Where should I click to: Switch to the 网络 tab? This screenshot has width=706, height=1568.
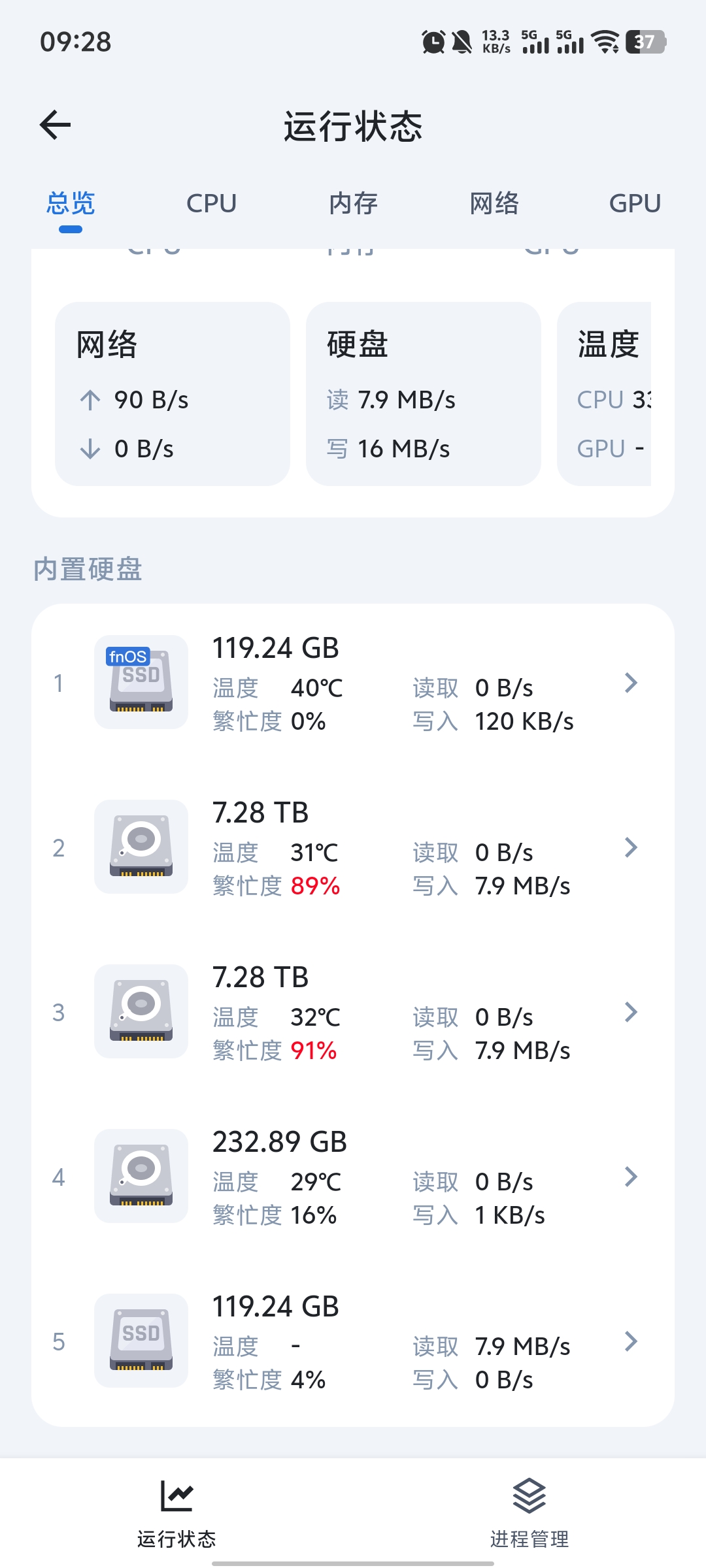(494, 203)
